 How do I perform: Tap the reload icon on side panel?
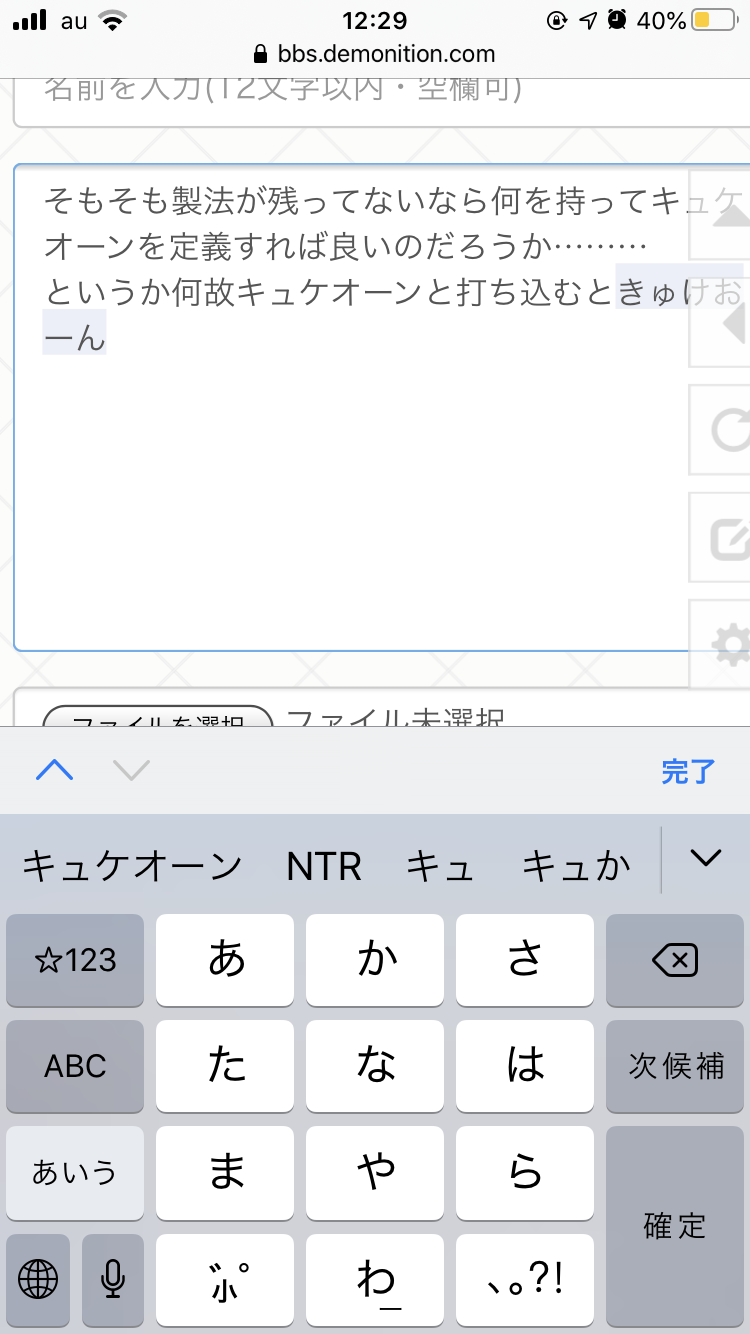tap(724, 430)
